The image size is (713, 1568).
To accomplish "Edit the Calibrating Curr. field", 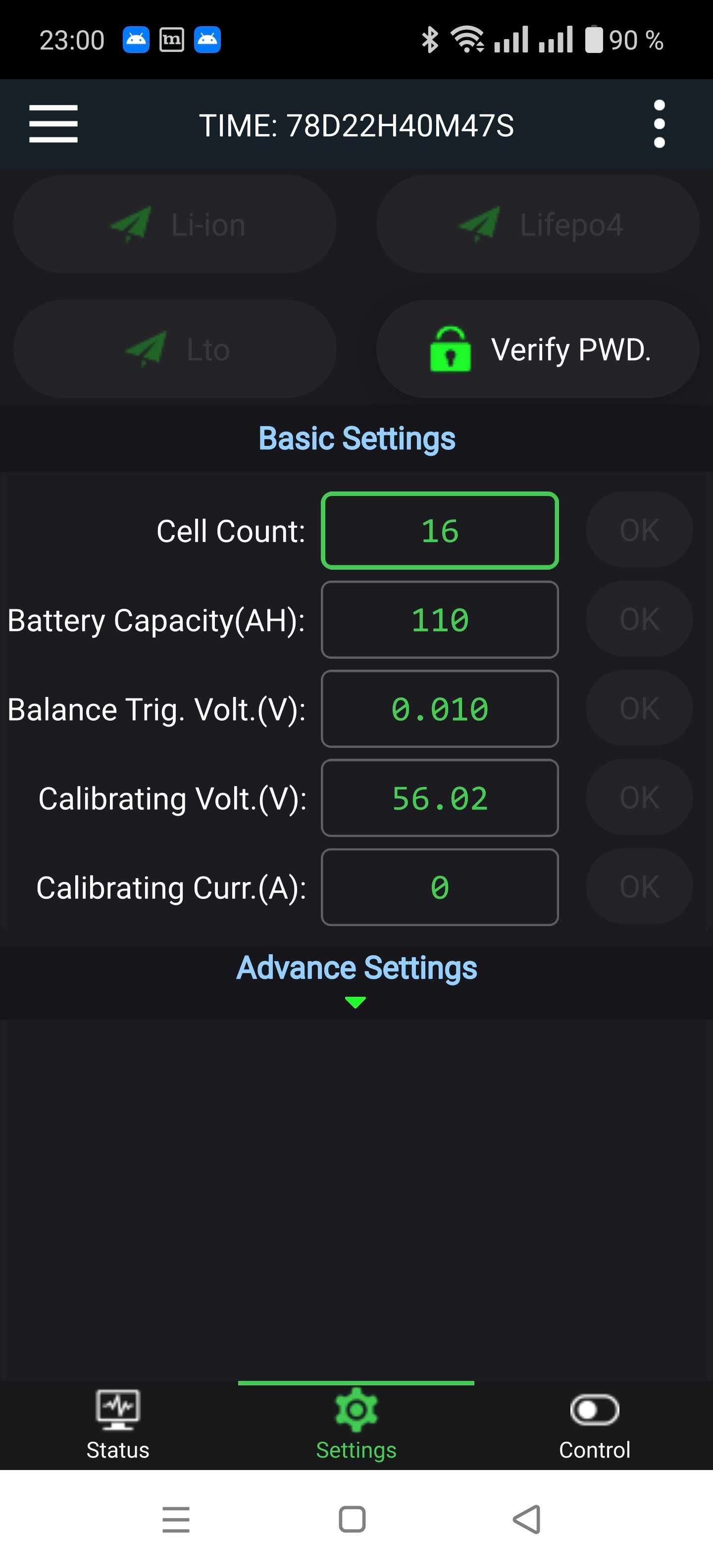I will pos(440,887).
